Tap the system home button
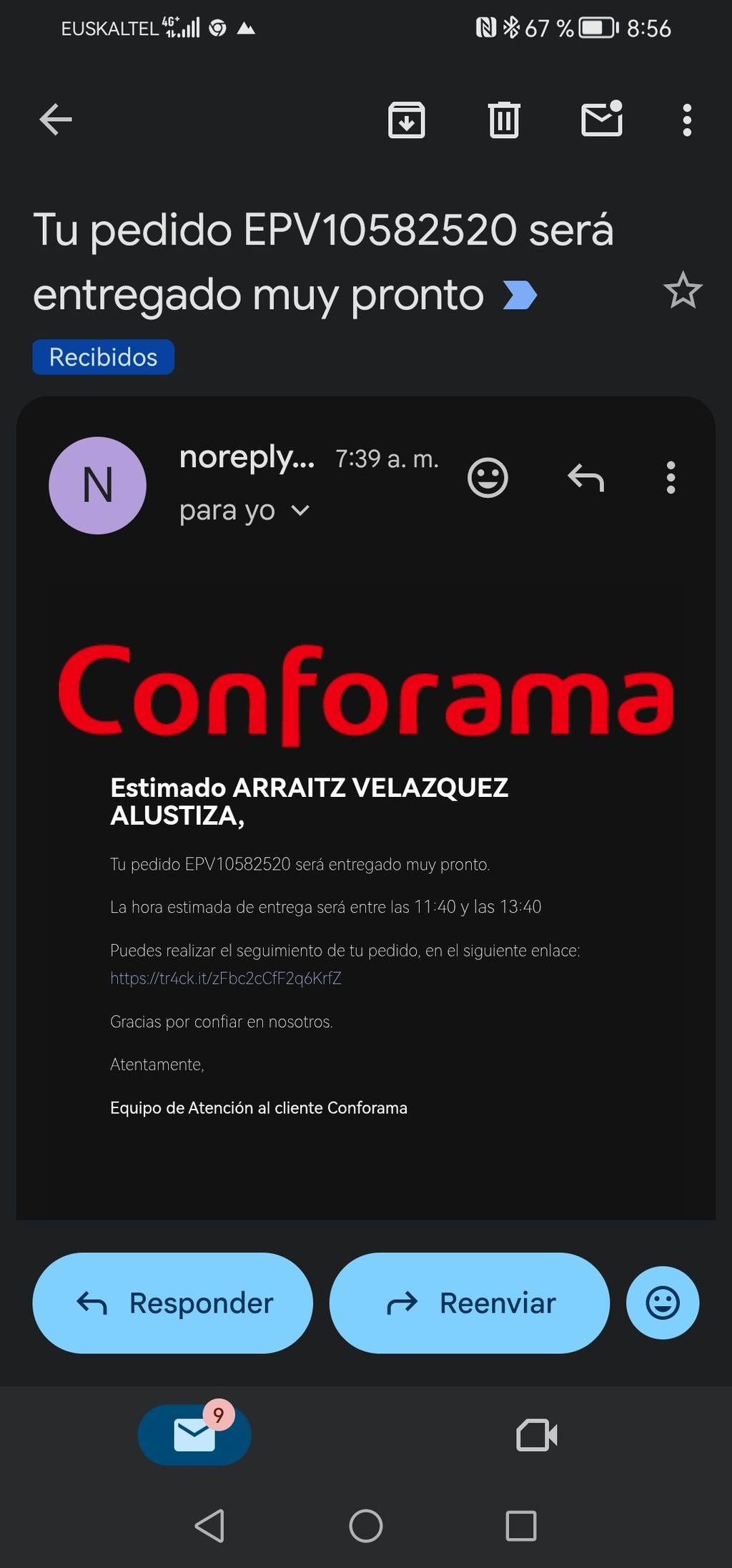Screen dimensions: 732x1568 pos(366,1526)
